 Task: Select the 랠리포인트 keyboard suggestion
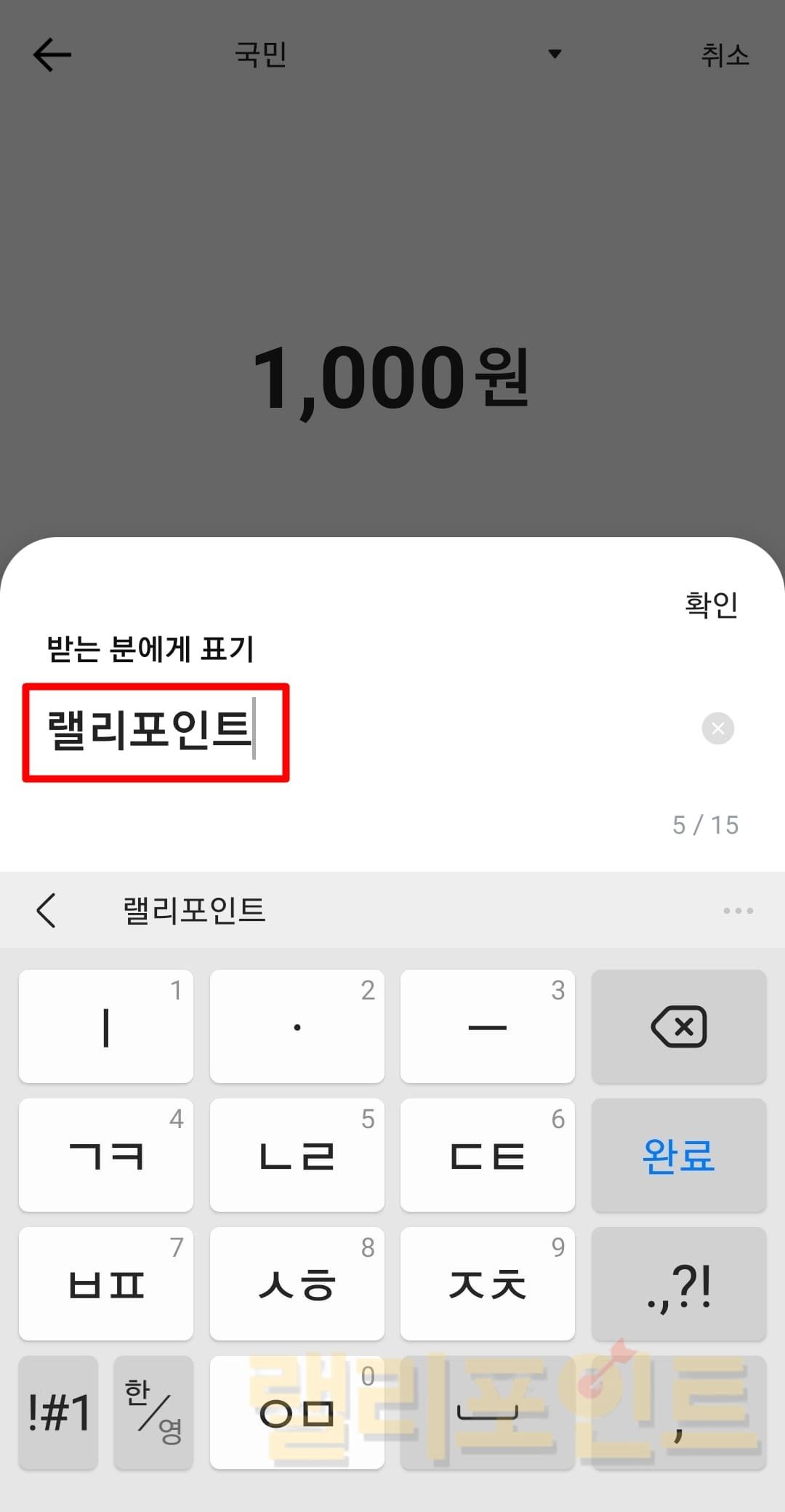tap(194, 910)
